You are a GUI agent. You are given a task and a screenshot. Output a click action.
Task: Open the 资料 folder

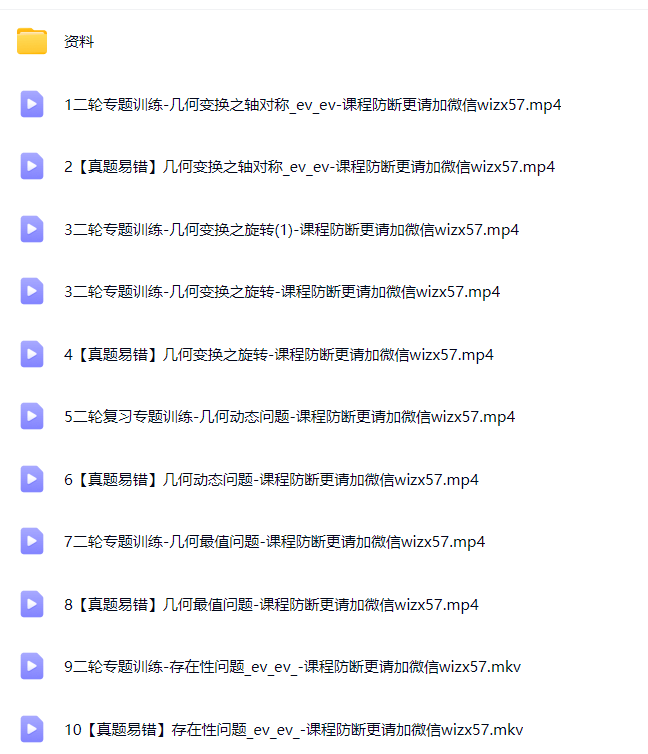(78, 42)
